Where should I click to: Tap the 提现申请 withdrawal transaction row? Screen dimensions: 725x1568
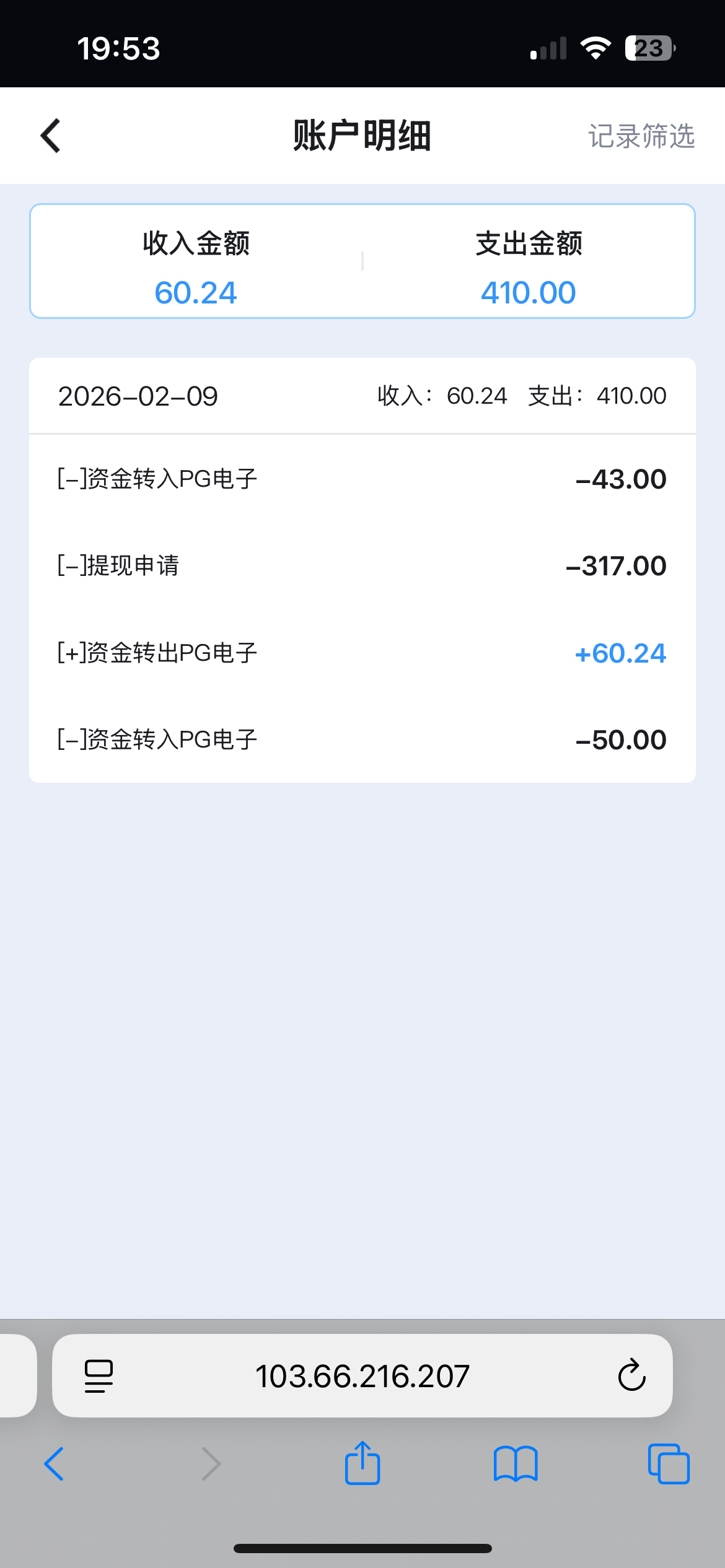pyautogui.click(x=362, y=565)
